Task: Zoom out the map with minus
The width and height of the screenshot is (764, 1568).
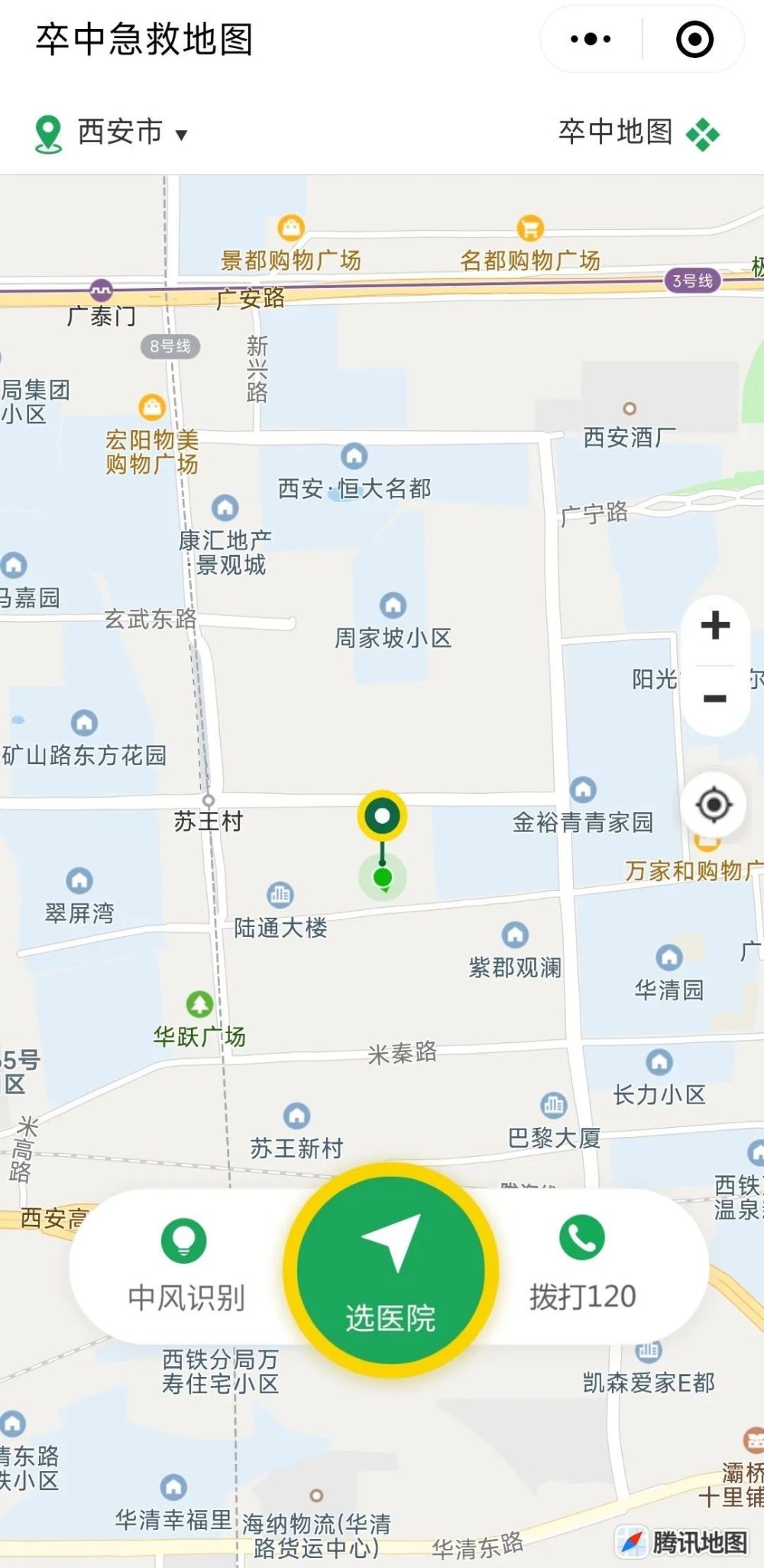Action: [715, 698]
